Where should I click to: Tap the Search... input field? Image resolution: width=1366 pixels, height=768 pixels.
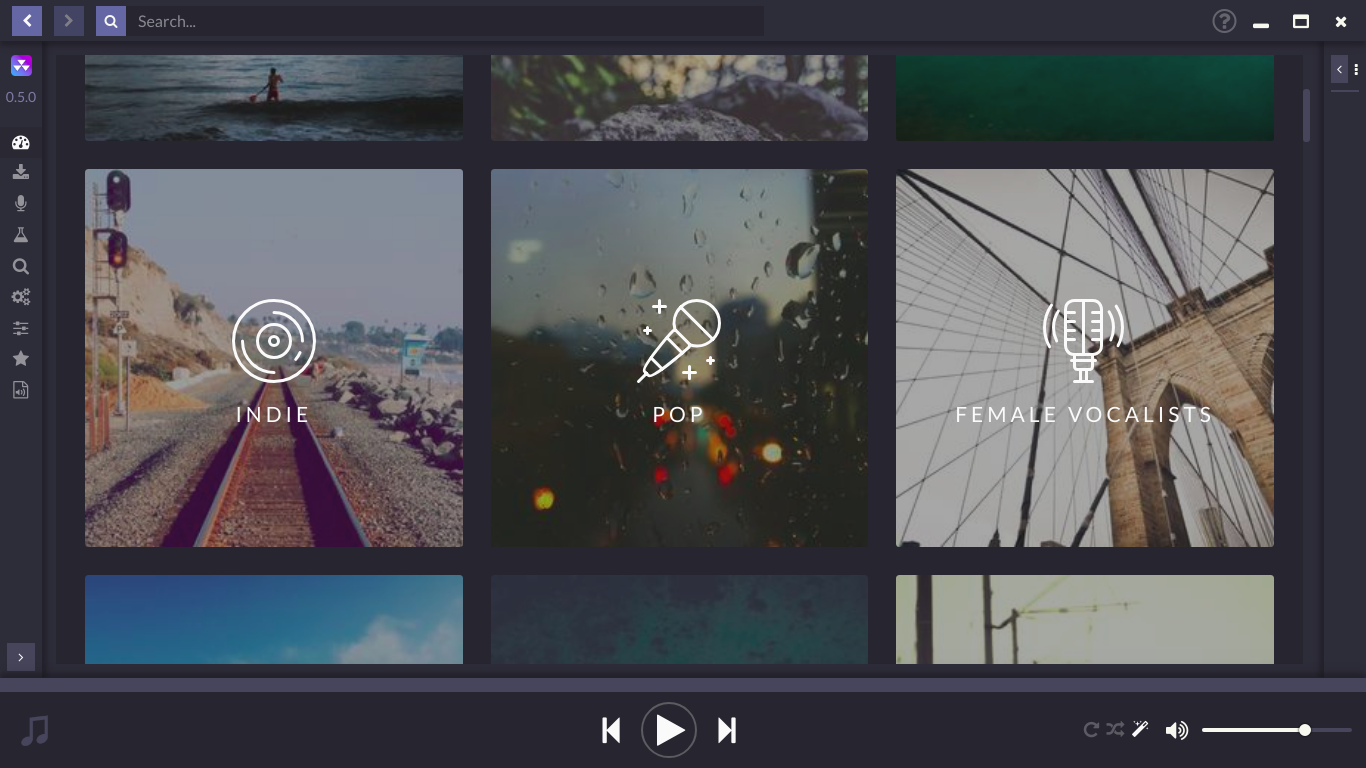point(445,21)
